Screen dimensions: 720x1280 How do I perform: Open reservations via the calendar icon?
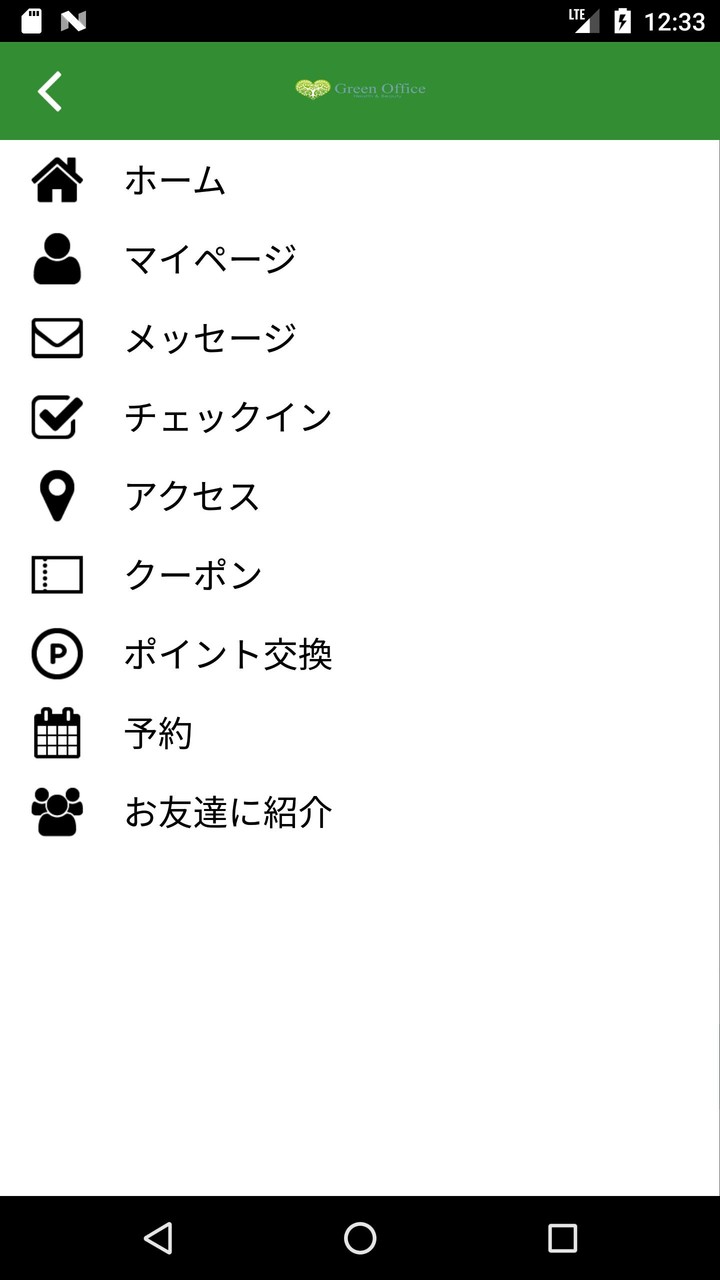click(x=56, y=733)
